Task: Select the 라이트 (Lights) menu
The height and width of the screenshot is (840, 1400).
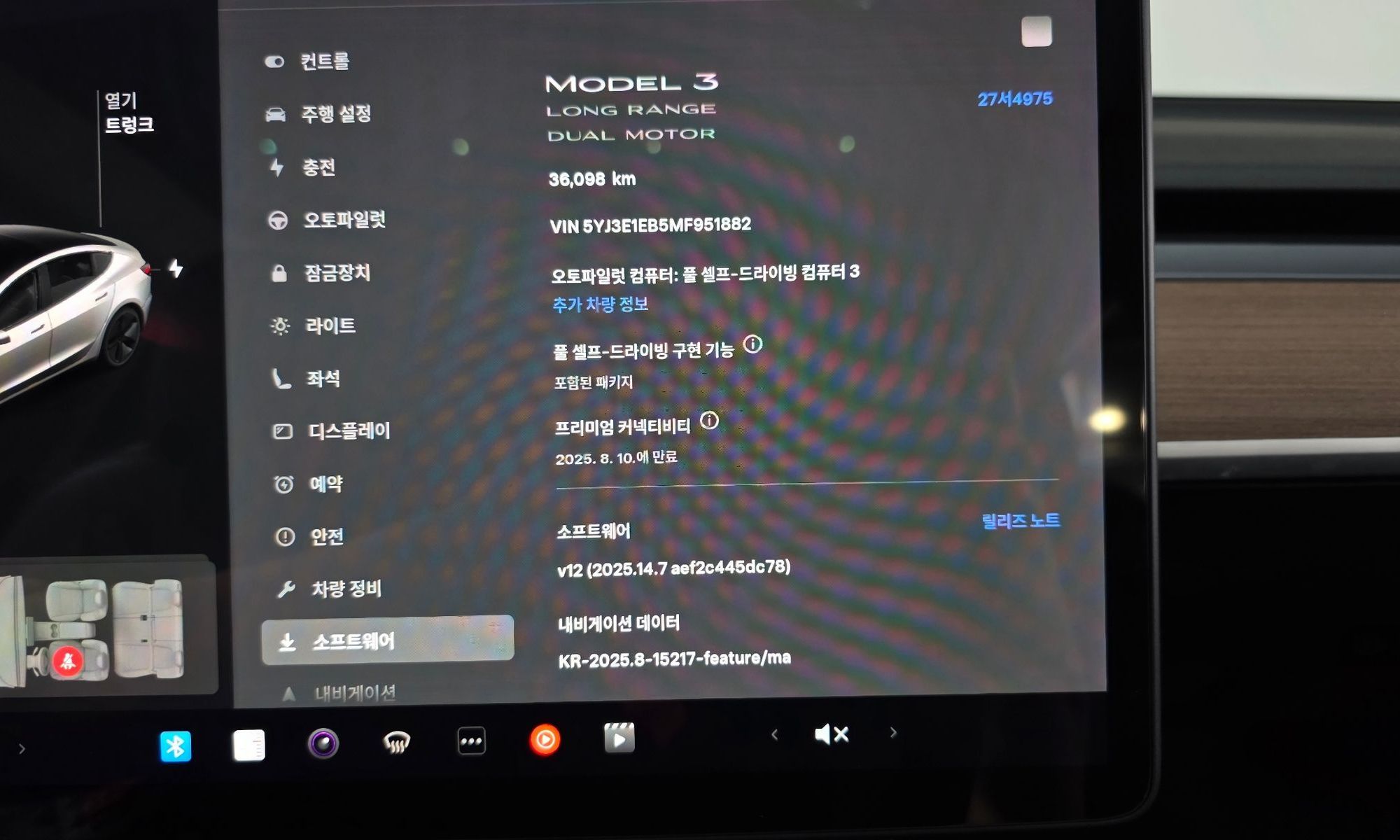Action: click(x=330, y=325)
